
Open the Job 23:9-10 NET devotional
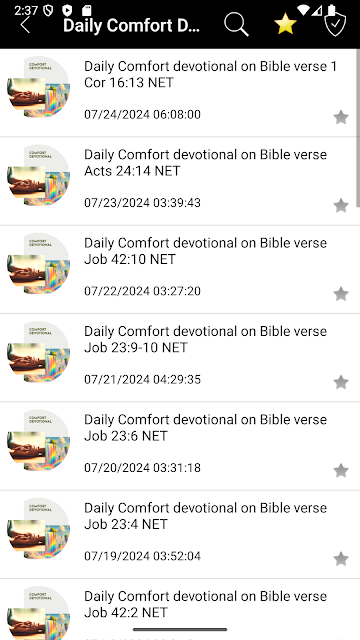pos(180,358)
